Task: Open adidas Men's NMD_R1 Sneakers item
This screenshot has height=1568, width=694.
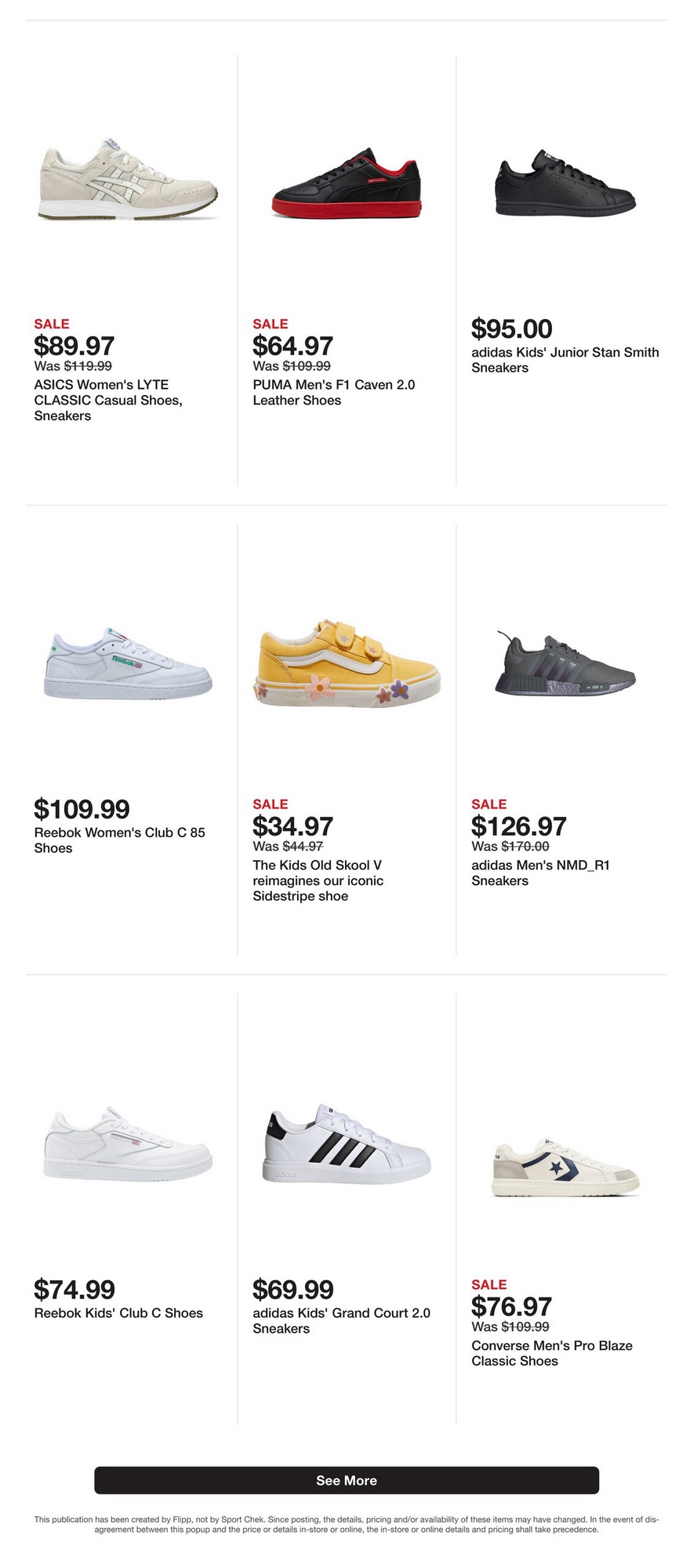Action: click(x=565, y=663)
